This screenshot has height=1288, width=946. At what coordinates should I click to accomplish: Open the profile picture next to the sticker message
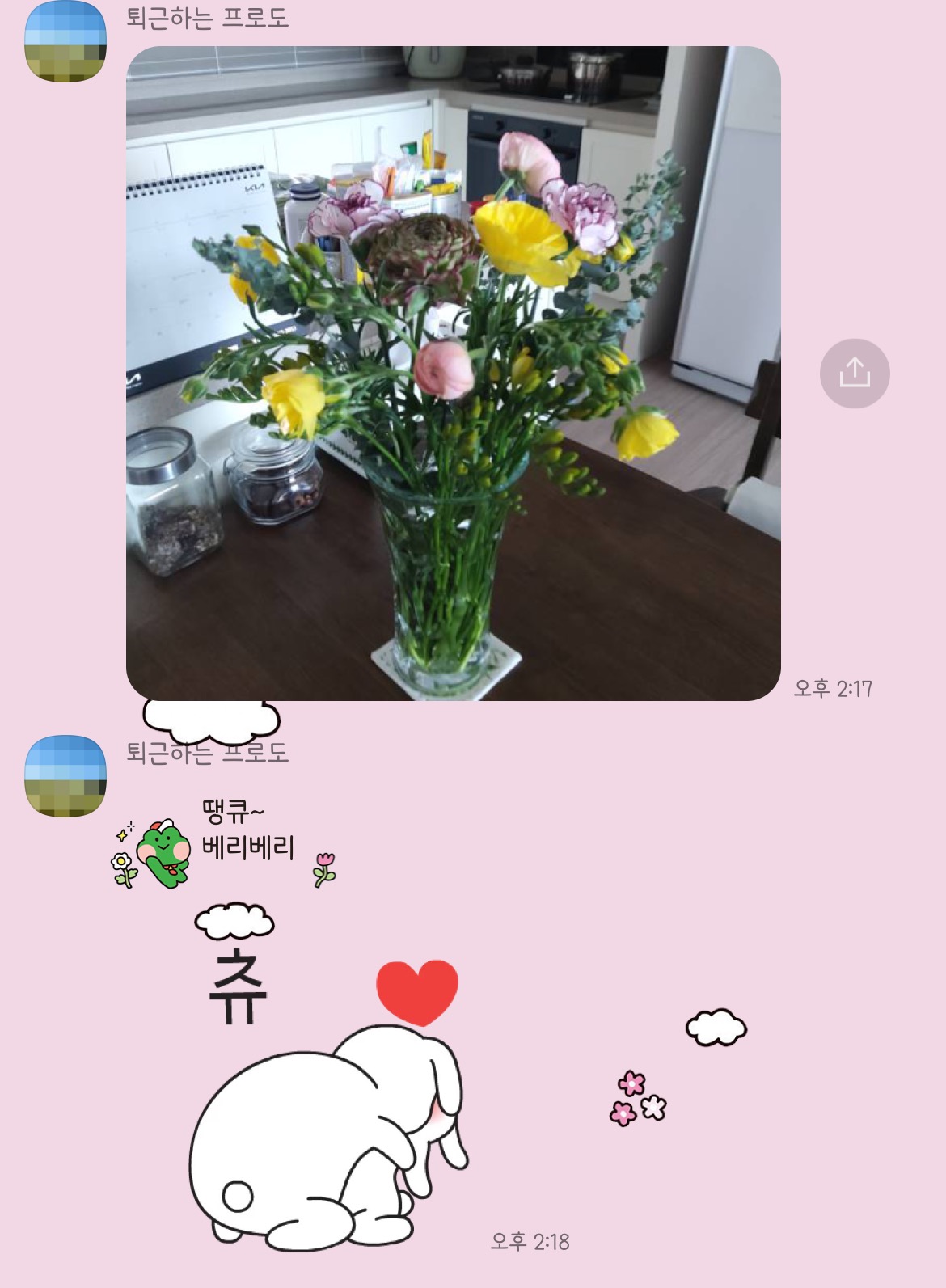[65, 776]
